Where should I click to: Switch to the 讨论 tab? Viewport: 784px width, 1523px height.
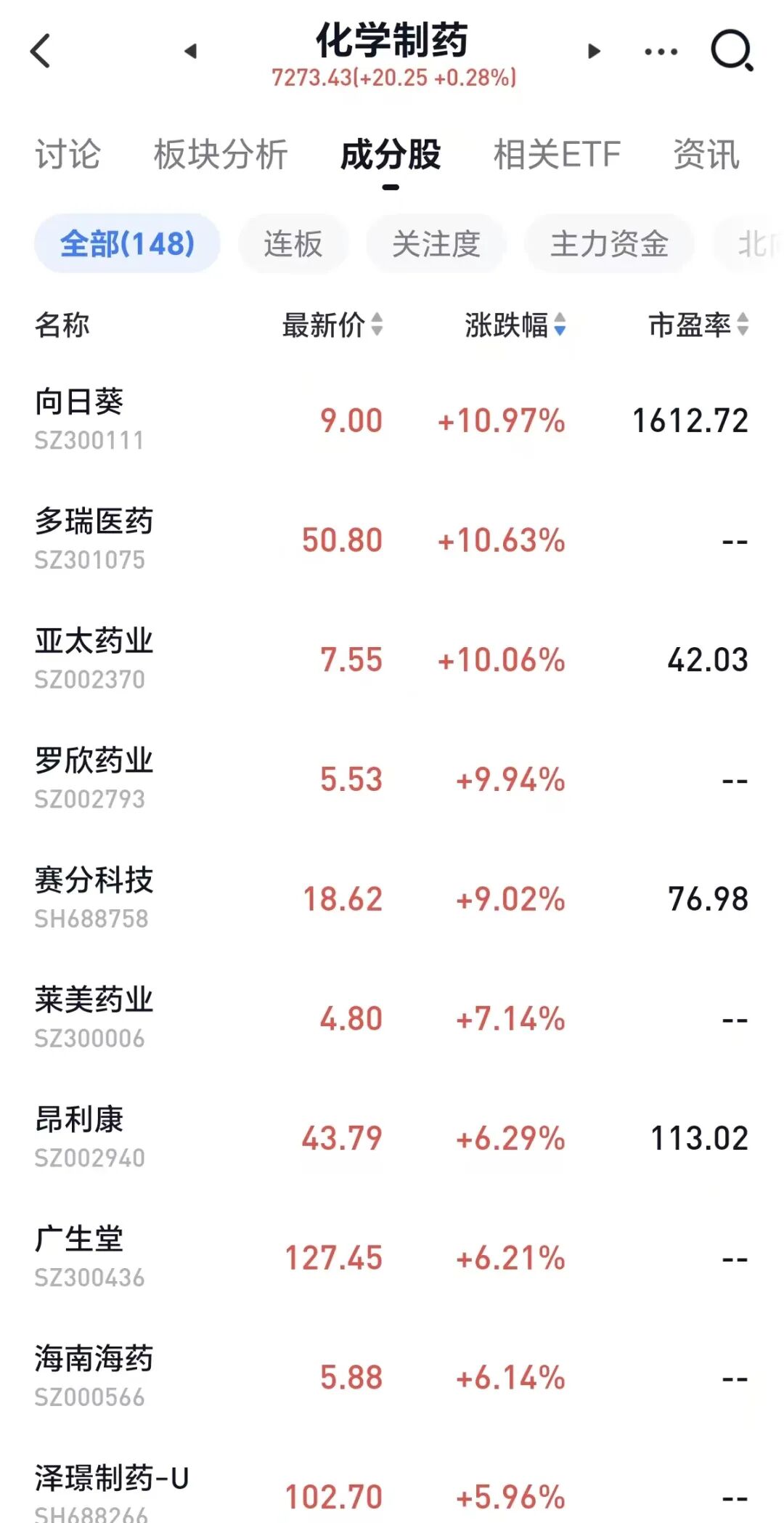click(68, 155)
